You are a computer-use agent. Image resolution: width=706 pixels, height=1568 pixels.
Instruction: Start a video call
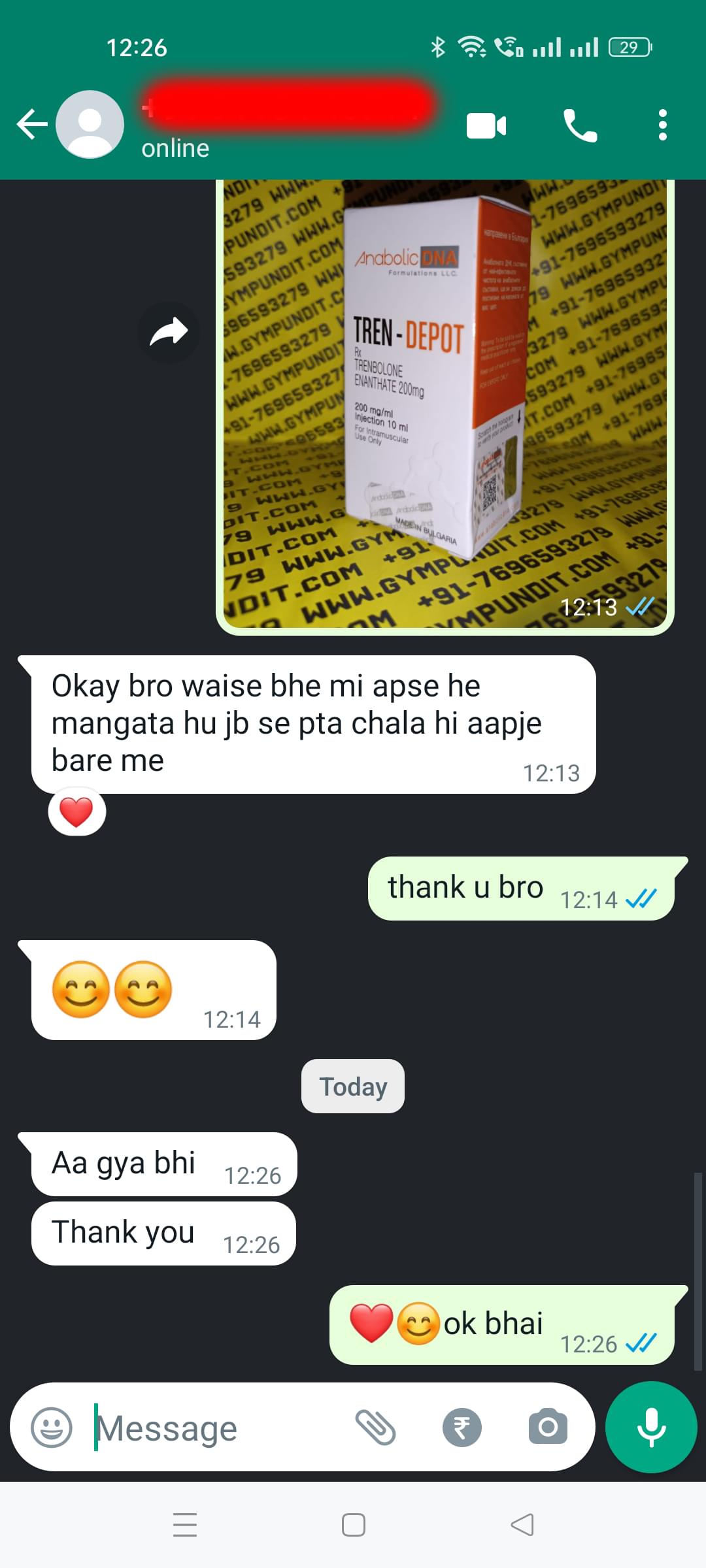pos(486,125)
